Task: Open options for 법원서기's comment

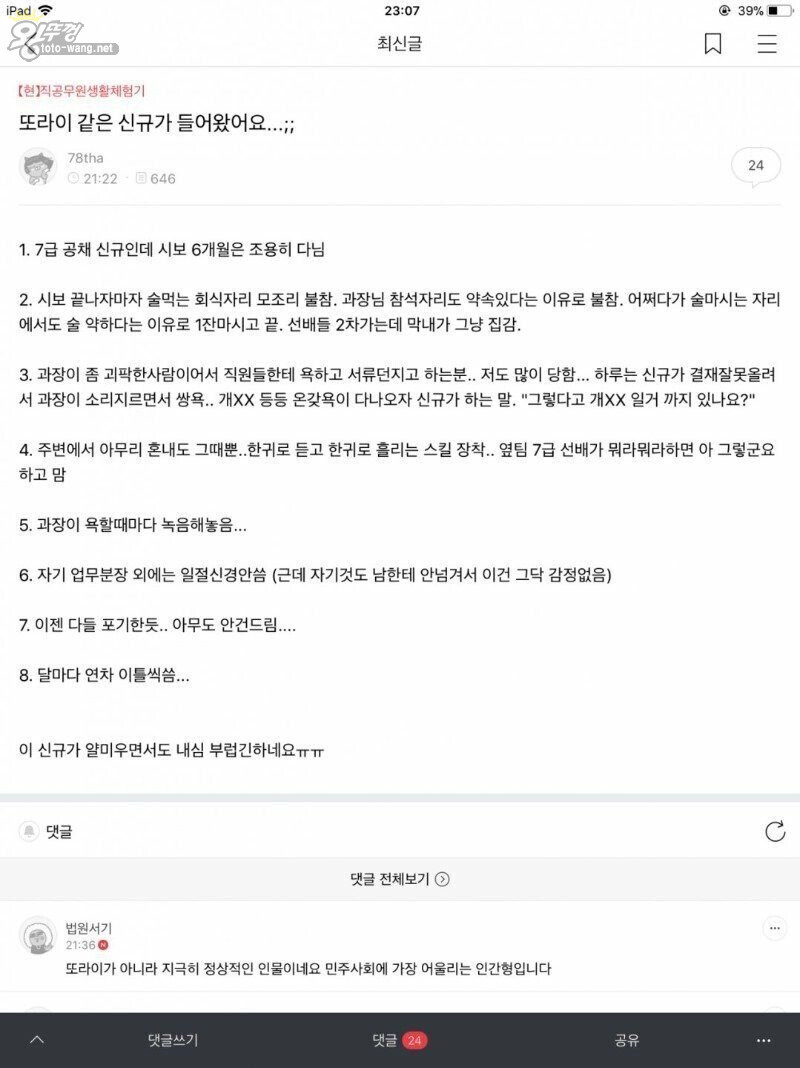Action: point(774,928)
